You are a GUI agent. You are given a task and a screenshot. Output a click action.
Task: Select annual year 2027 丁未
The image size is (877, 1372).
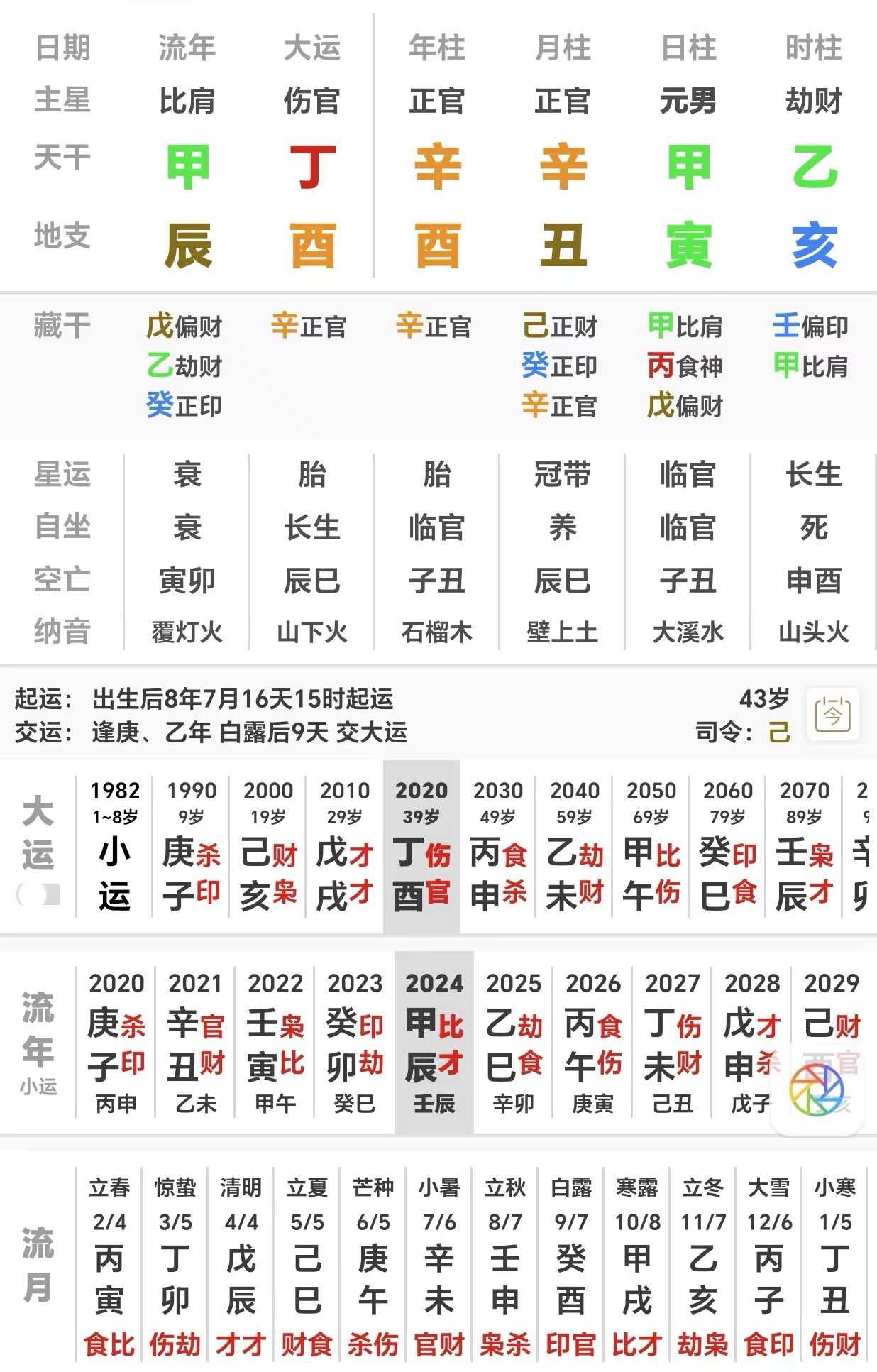pyautogui.click(x=673, y=1042)
